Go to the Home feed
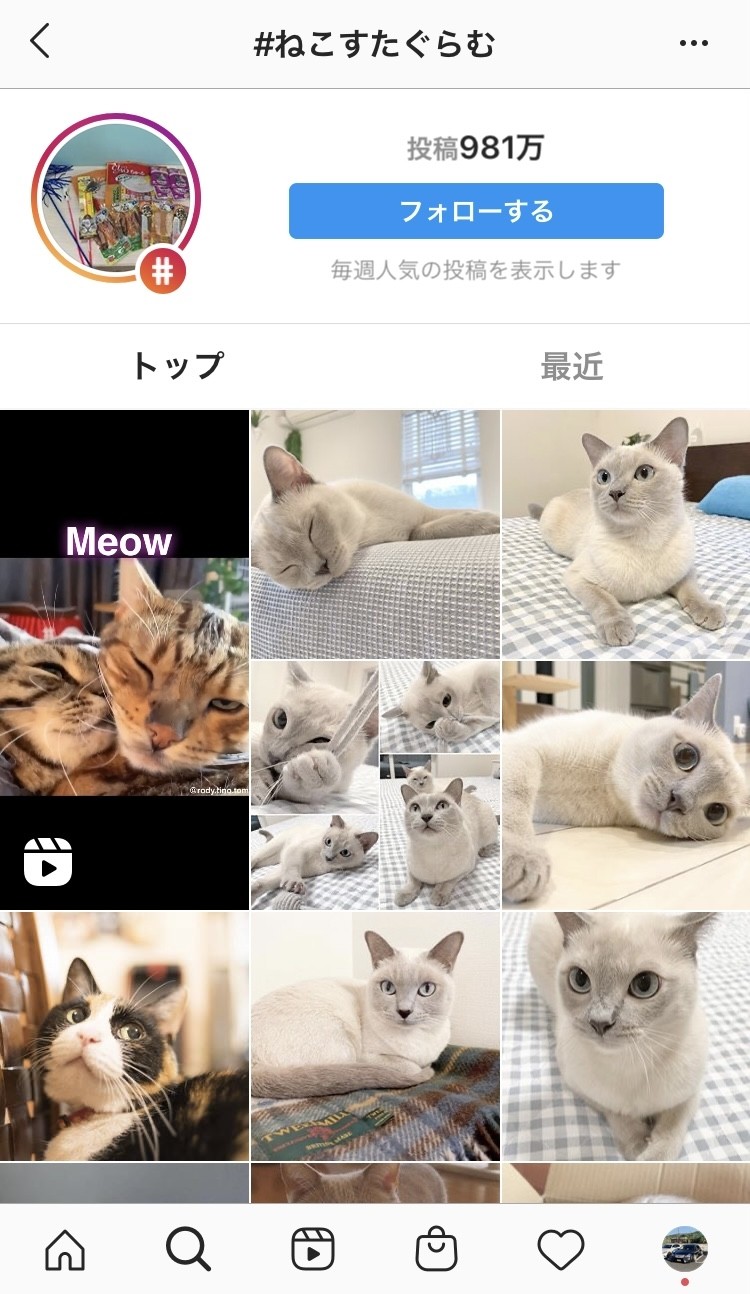Viewport: 750px width, 1294px height. point(65,1250)
